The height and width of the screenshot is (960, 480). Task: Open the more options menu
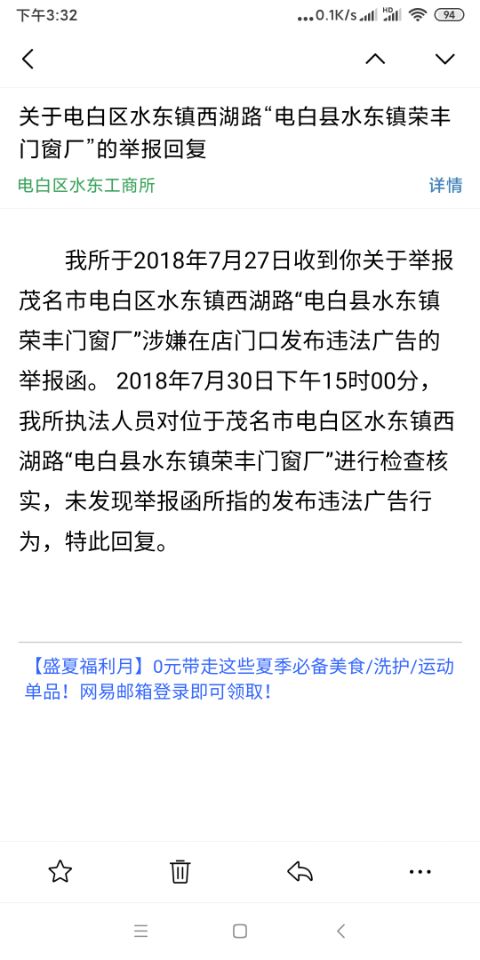click(x=420, y=872)
